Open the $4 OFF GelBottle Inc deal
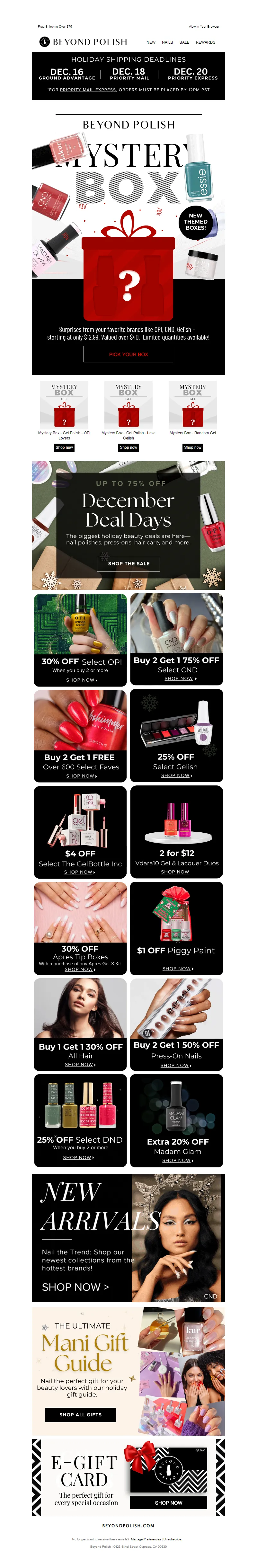The image size is (257, 1568). pos(79,872)
